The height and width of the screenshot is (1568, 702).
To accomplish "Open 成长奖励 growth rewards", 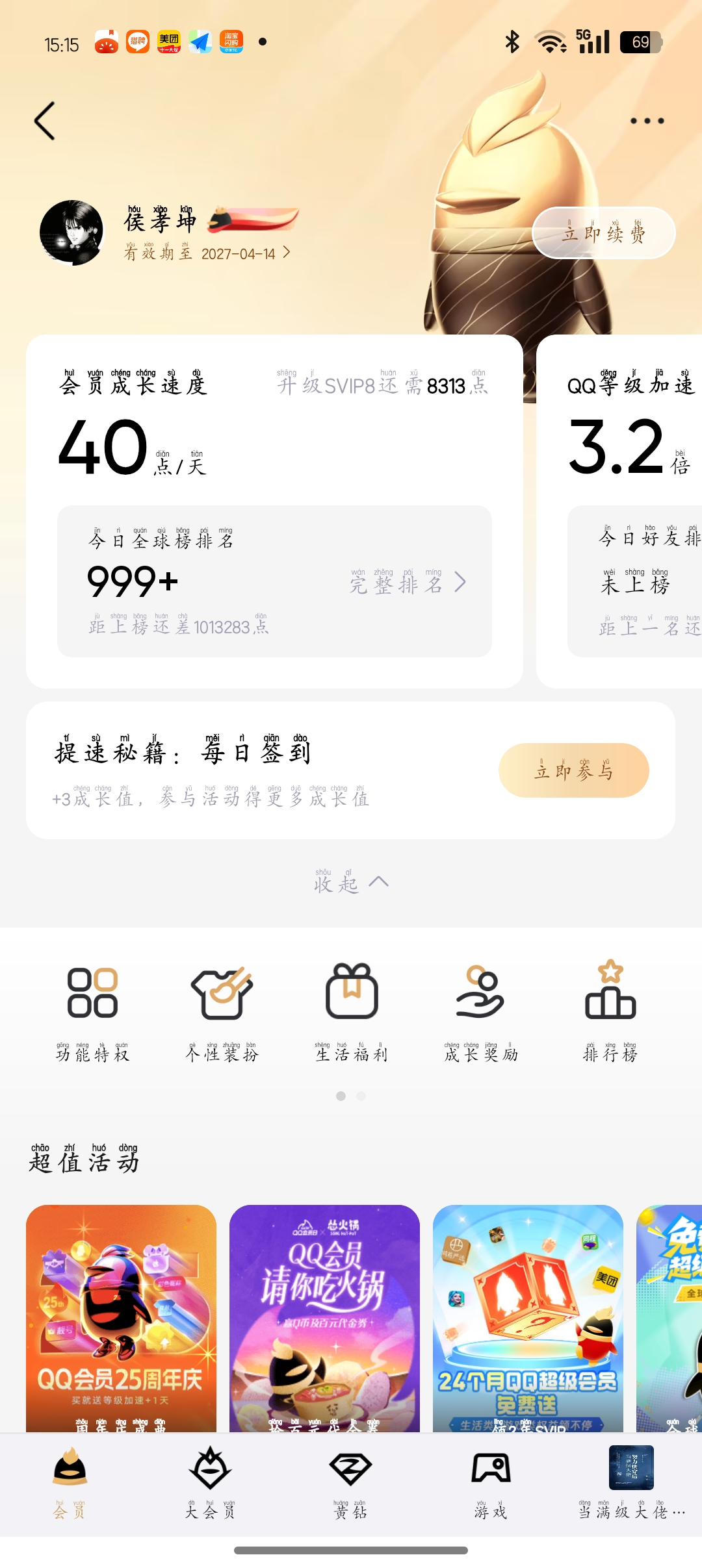I will point(481,1011).
